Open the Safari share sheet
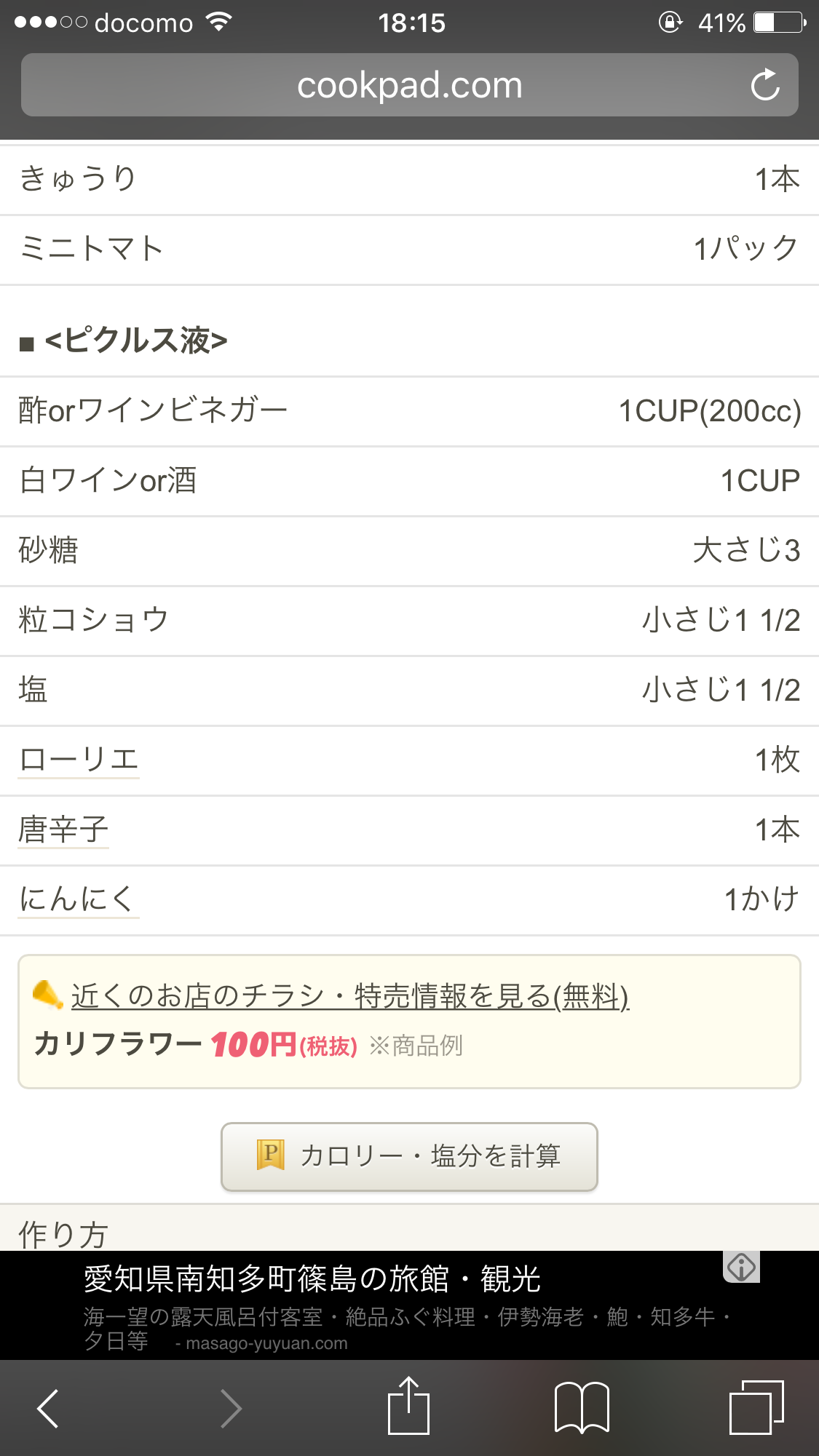The height and width of the screenshot is (1456, 819). pos(408,1406)
